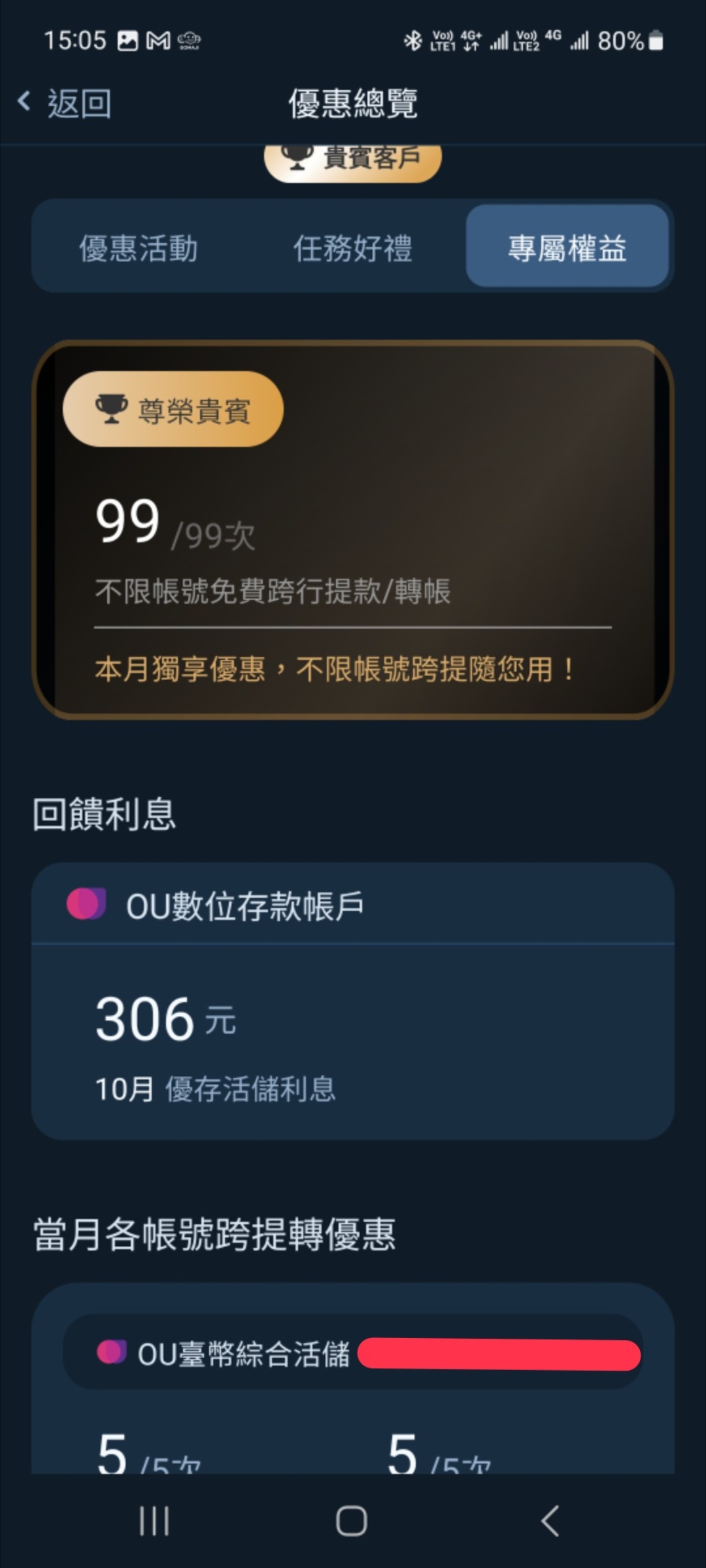Open the OU臺幣綜合活儲 account card

coord(352,1352)
